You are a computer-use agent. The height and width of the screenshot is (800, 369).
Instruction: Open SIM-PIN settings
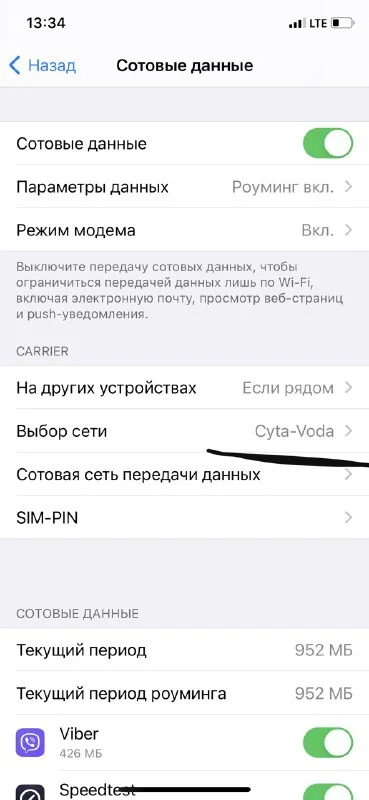[x=184, y=517]
